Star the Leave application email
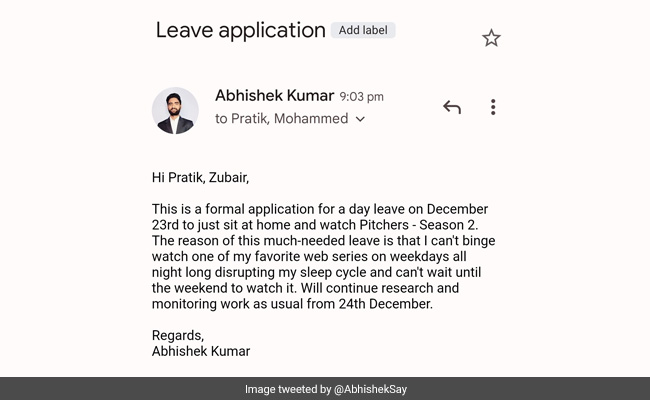 (x=491, y=38)
